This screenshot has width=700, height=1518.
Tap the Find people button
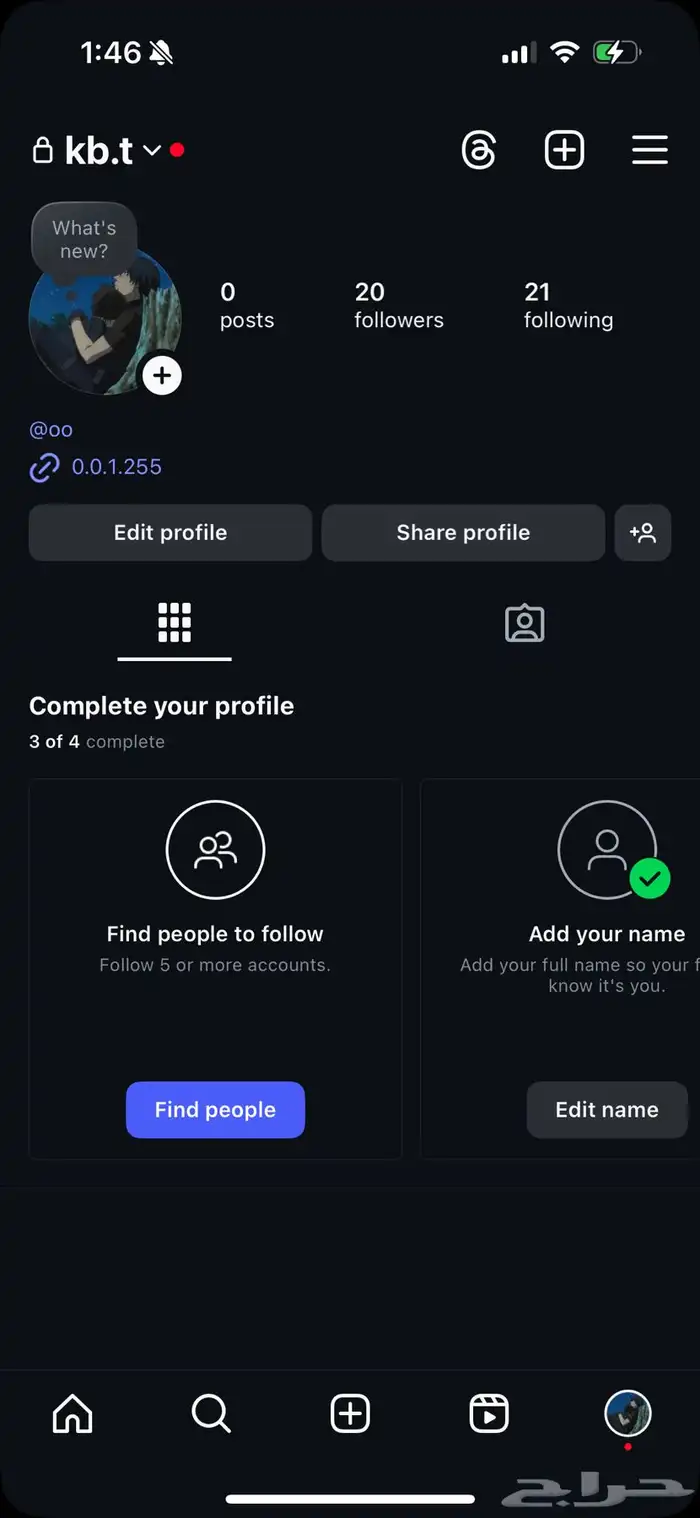click(x=215, y=1110)
